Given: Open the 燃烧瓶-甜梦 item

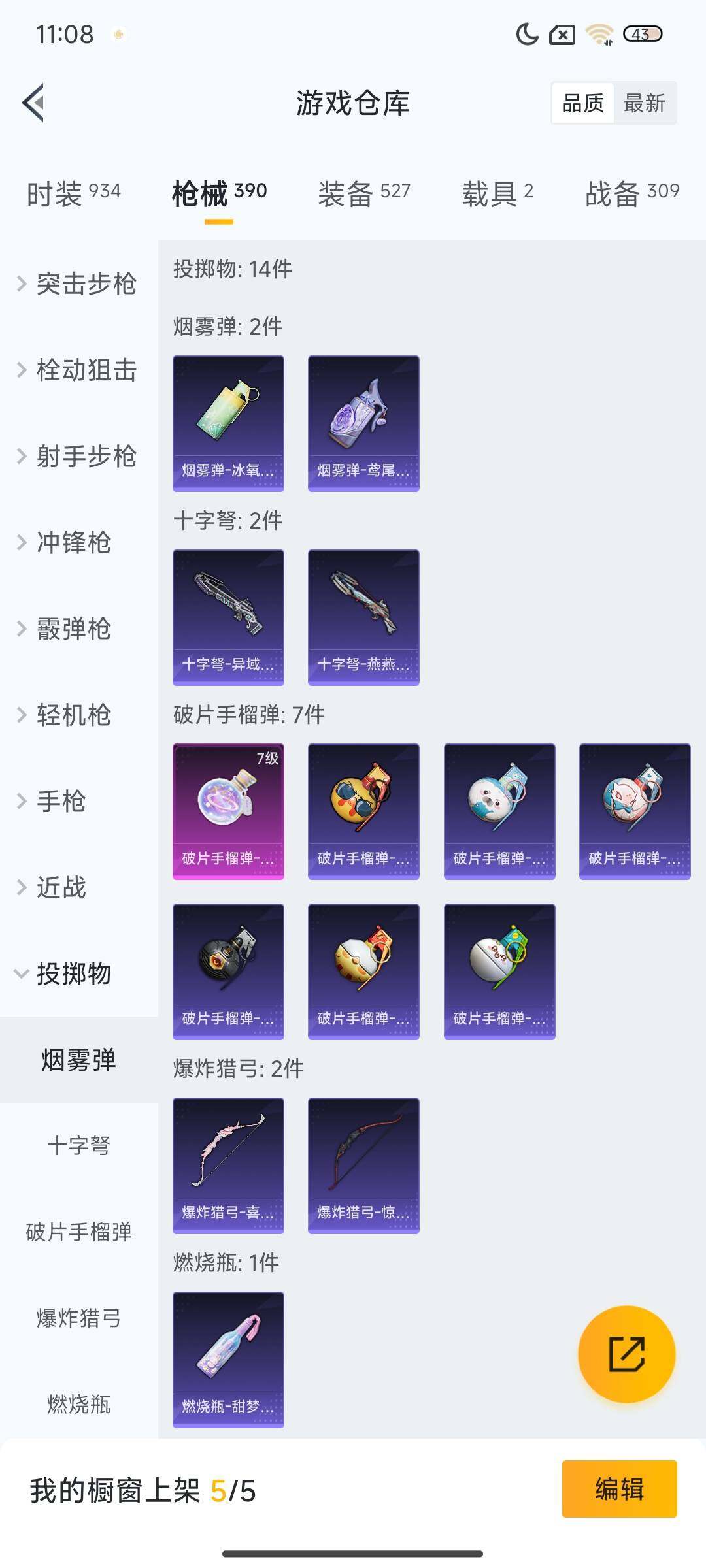Looking at the screenshot, I should [x=228, y=1360].
